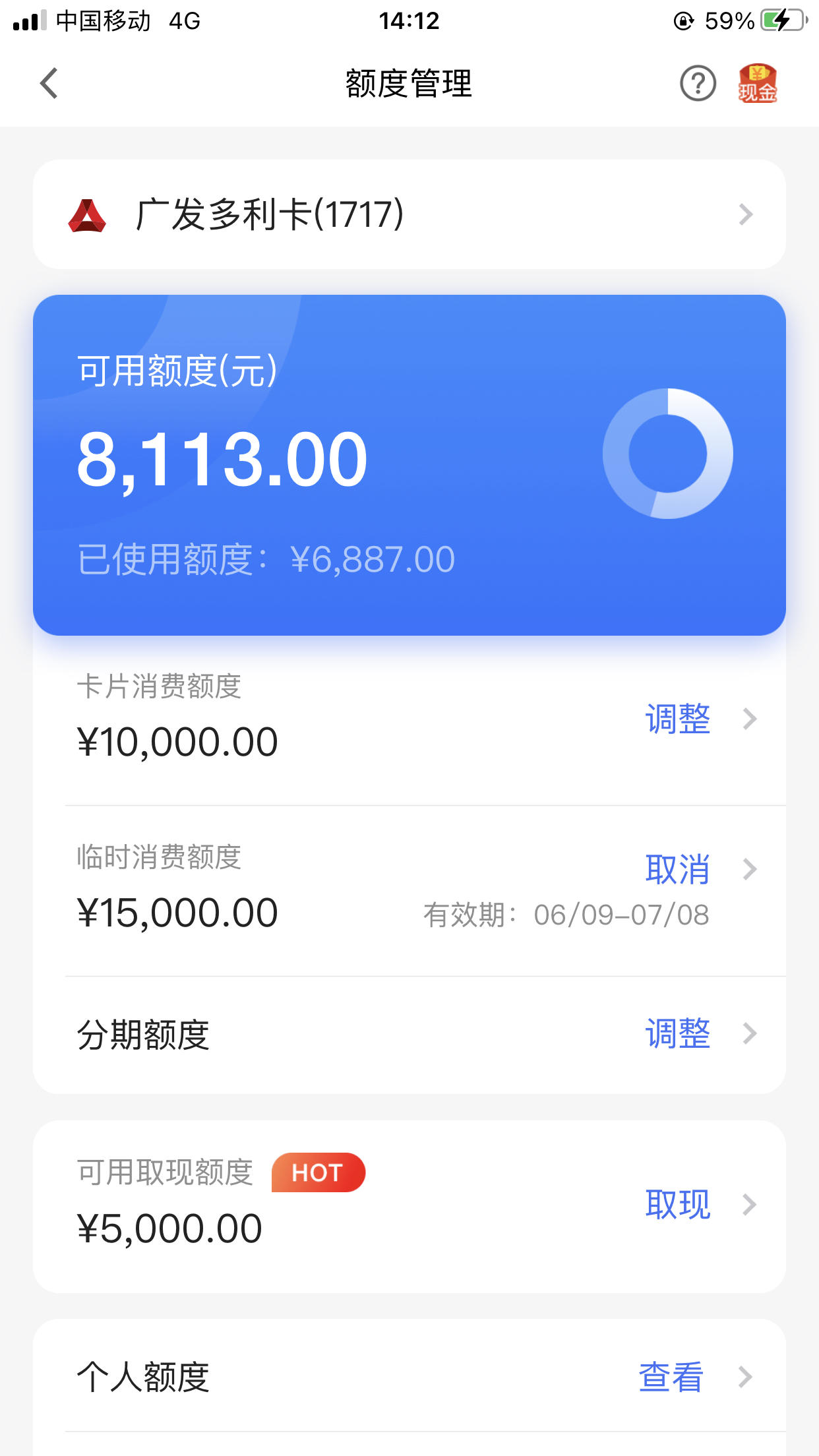Tap 调整 for 卡片消费额度
Image resolution: width=819 pixels, height=1456 pixels.
[678, 719]
